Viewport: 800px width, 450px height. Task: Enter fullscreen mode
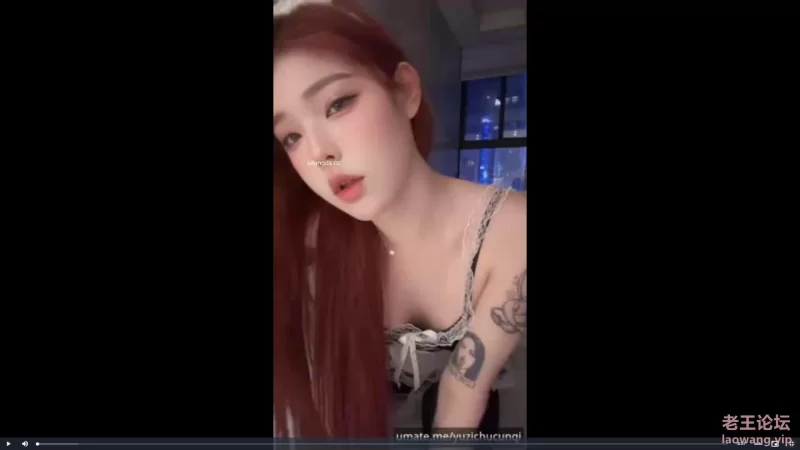[792, 443]
